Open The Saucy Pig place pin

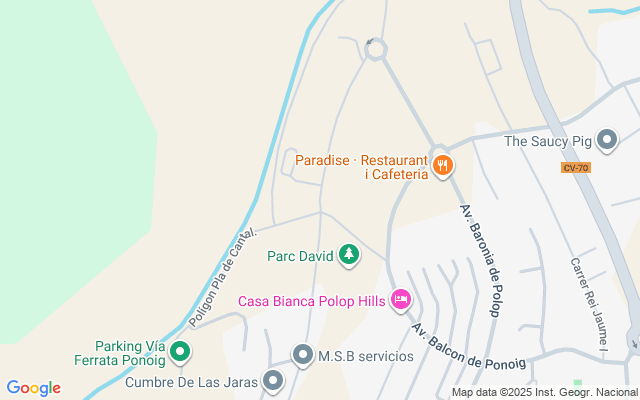pyautogui.click(x=607, y=140)
